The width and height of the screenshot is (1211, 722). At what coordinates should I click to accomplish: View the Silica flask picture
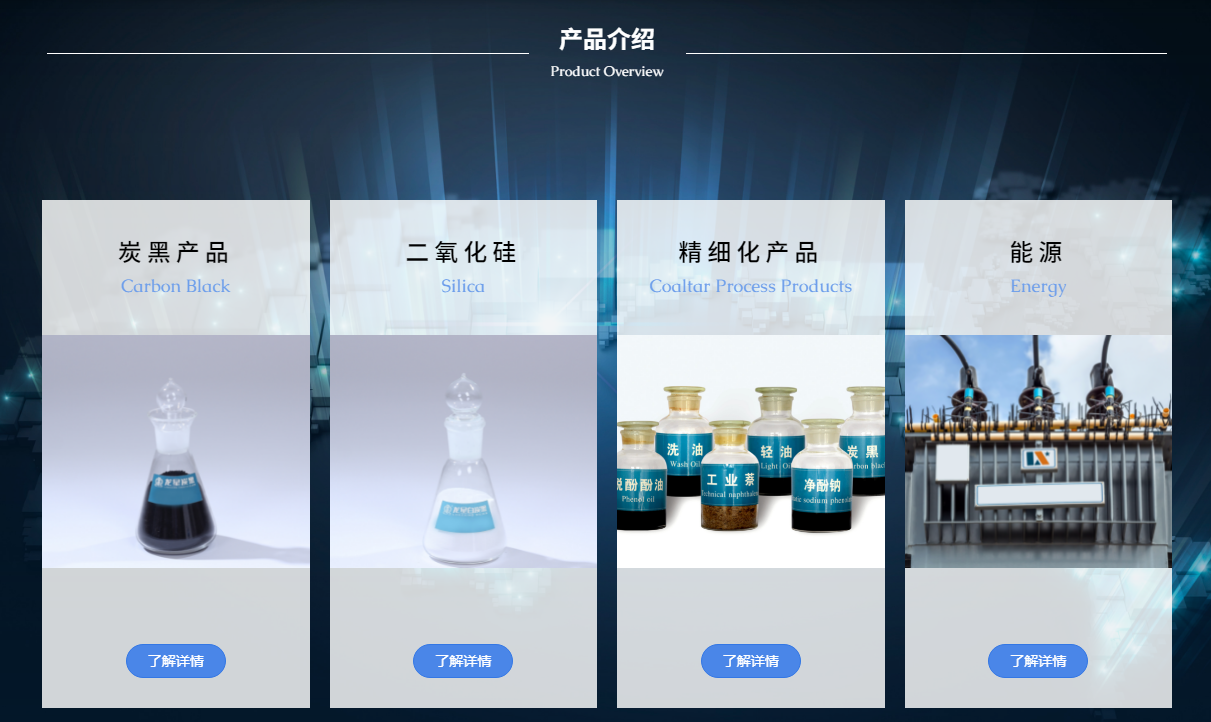click(463, 452)
